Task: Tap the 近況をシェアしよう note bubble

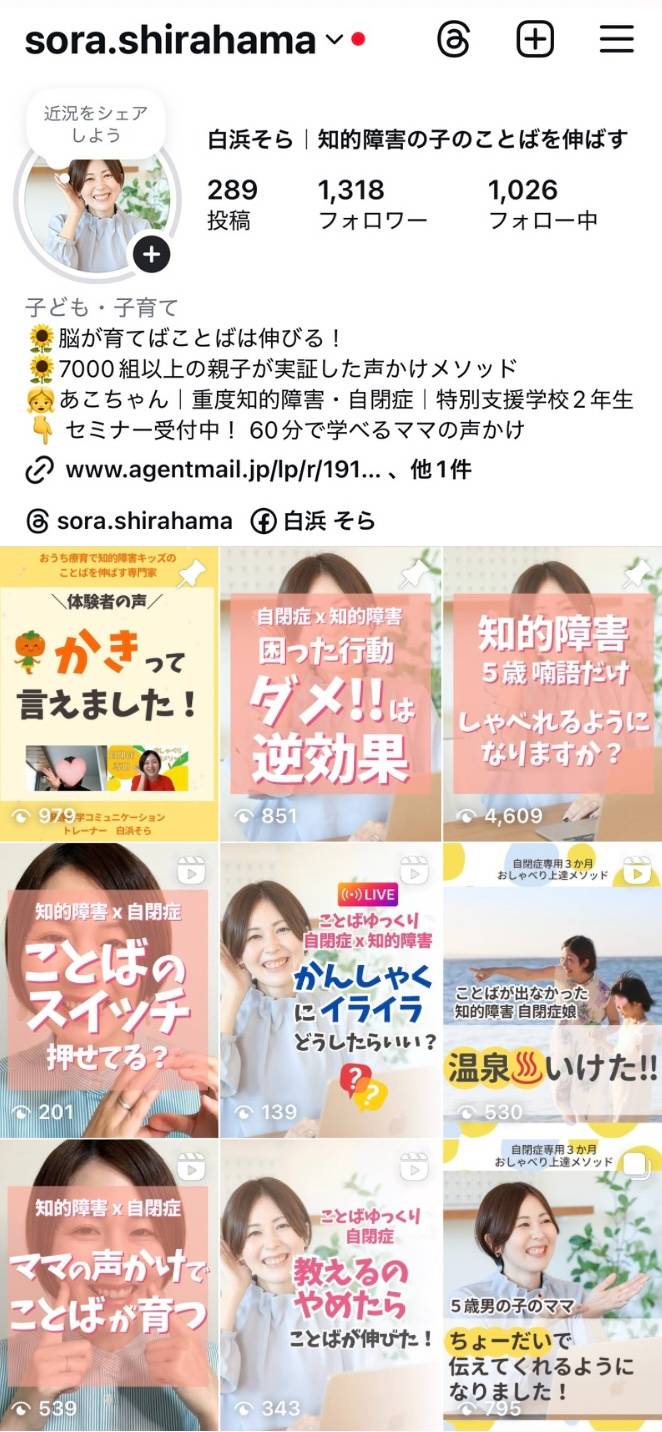Action: 95,125
